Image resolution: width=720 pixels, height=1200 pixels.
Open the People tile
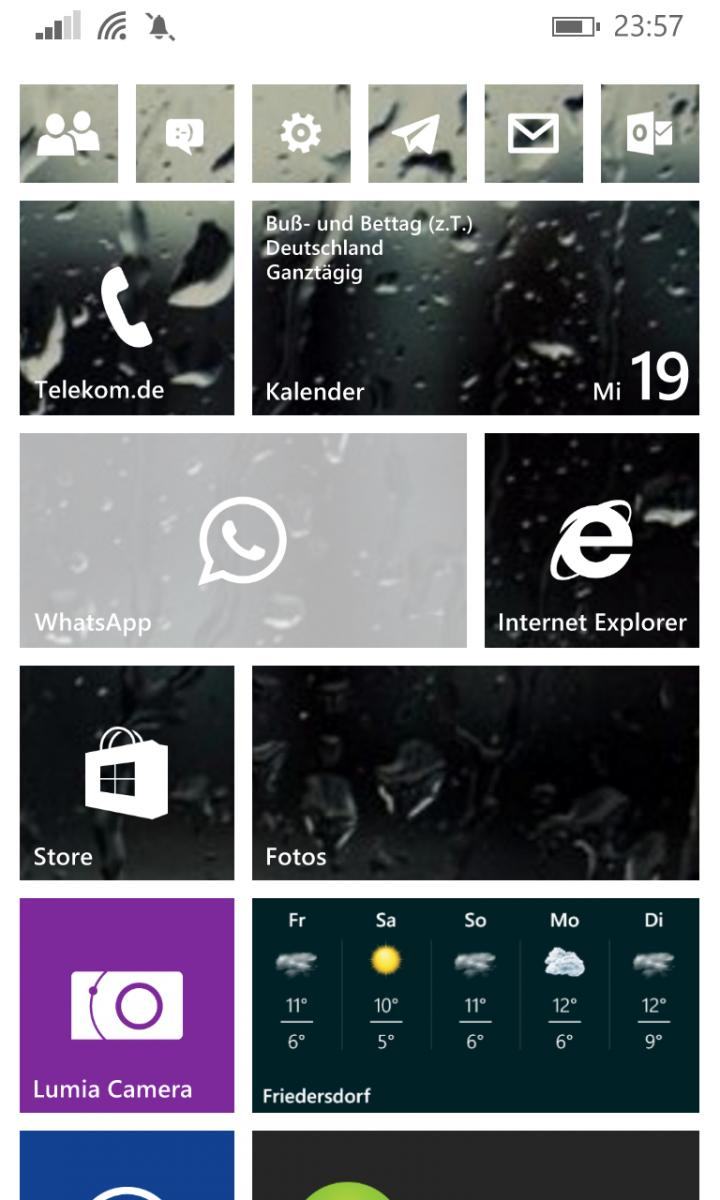coord(68,133)
